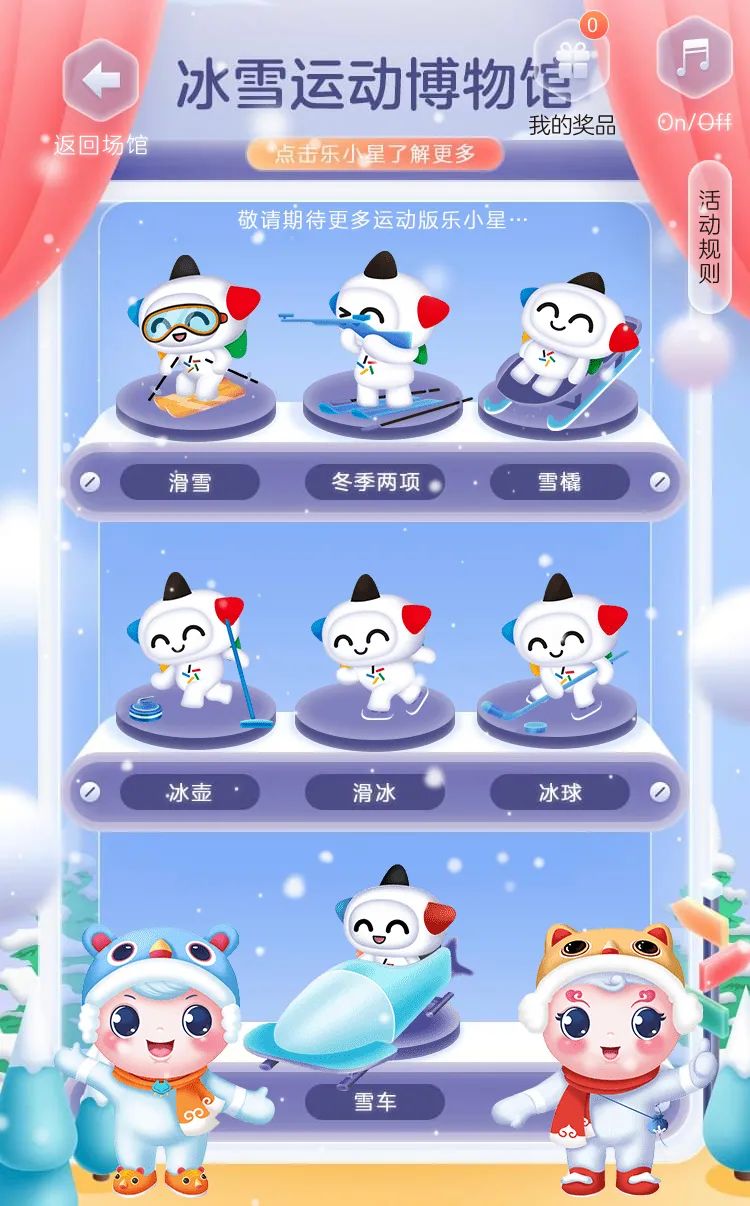Screen dimensions: 750x1206
Task: Open activity rules (活动规则)
Action: (709, 237)
